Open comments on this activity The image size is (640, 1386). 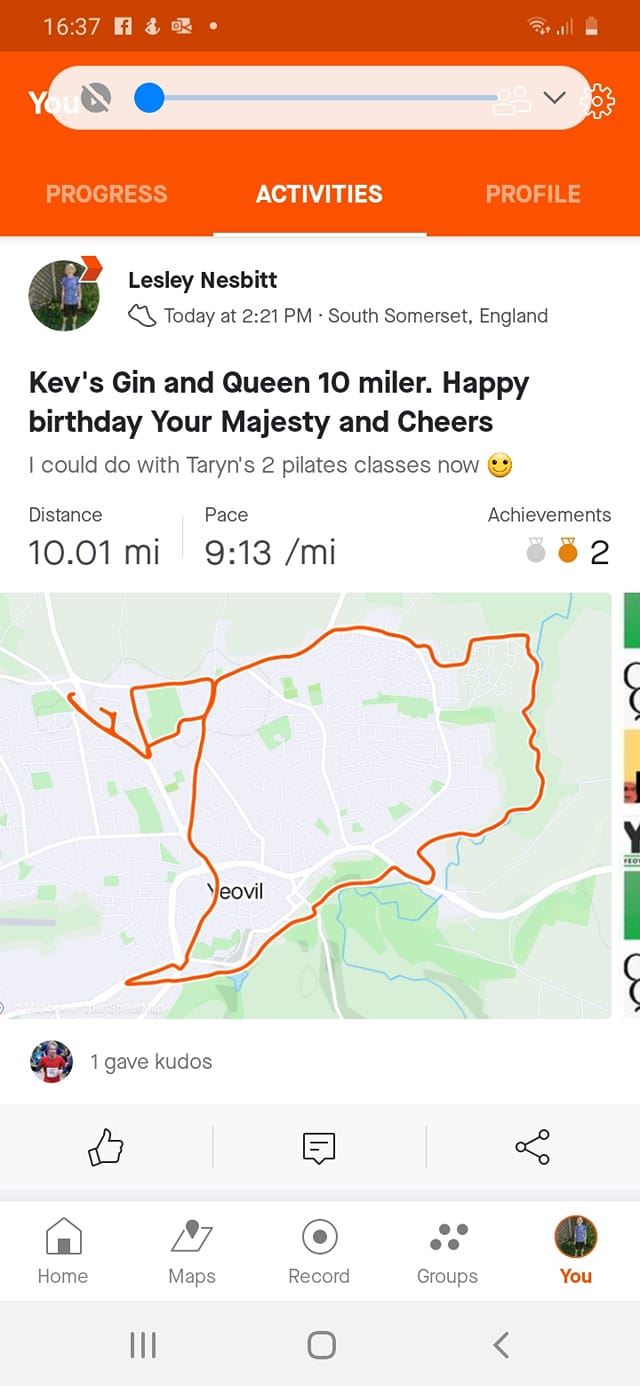[x=319, y=1147]
